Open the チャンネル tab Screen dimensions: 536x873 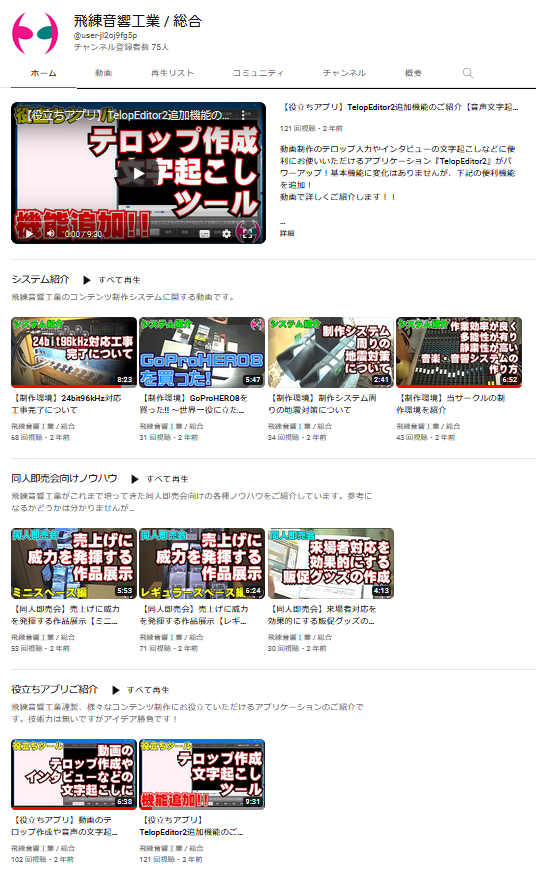click(x=344, y=73)
